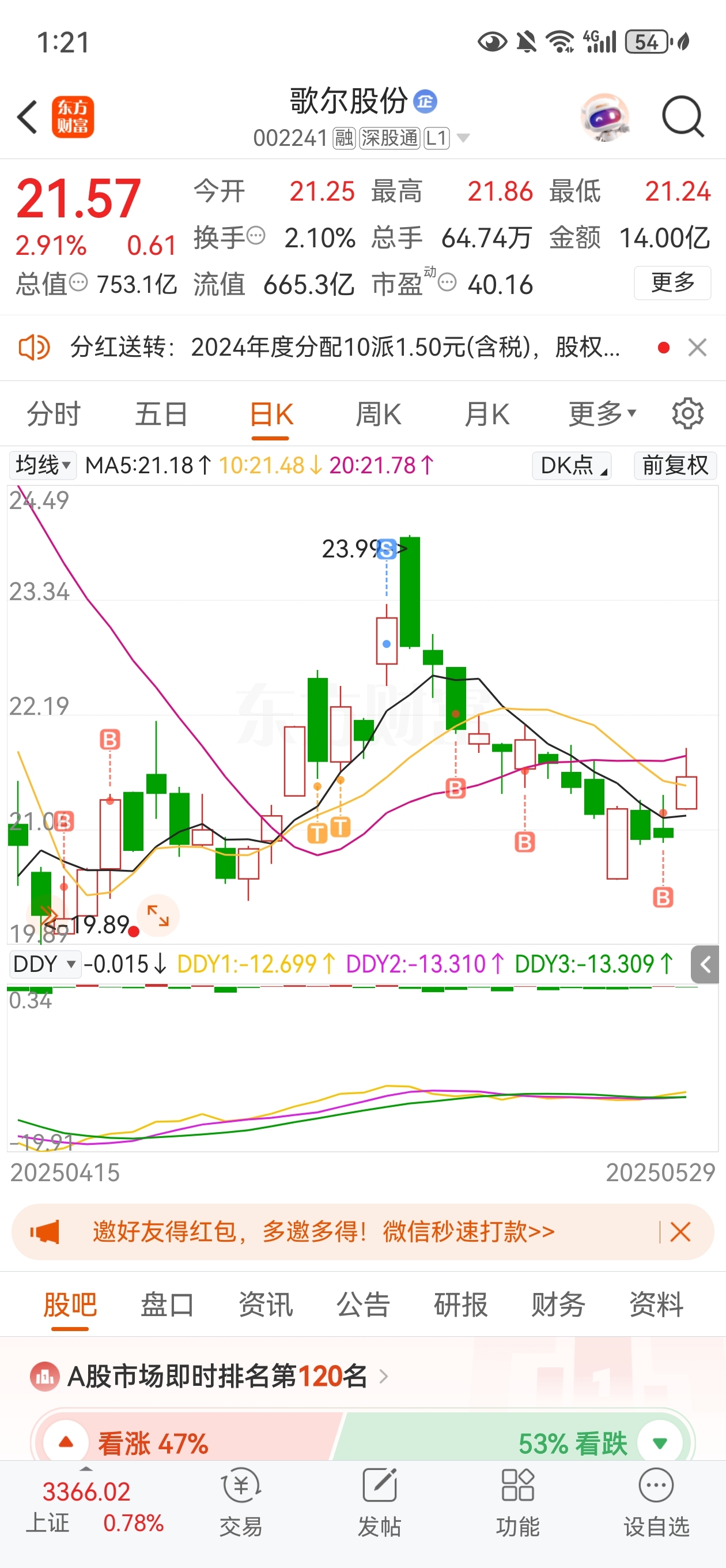The width and height of the screenshot is (726, 1568).
Task: Open chart settings gear
Action: click(687, 414)
